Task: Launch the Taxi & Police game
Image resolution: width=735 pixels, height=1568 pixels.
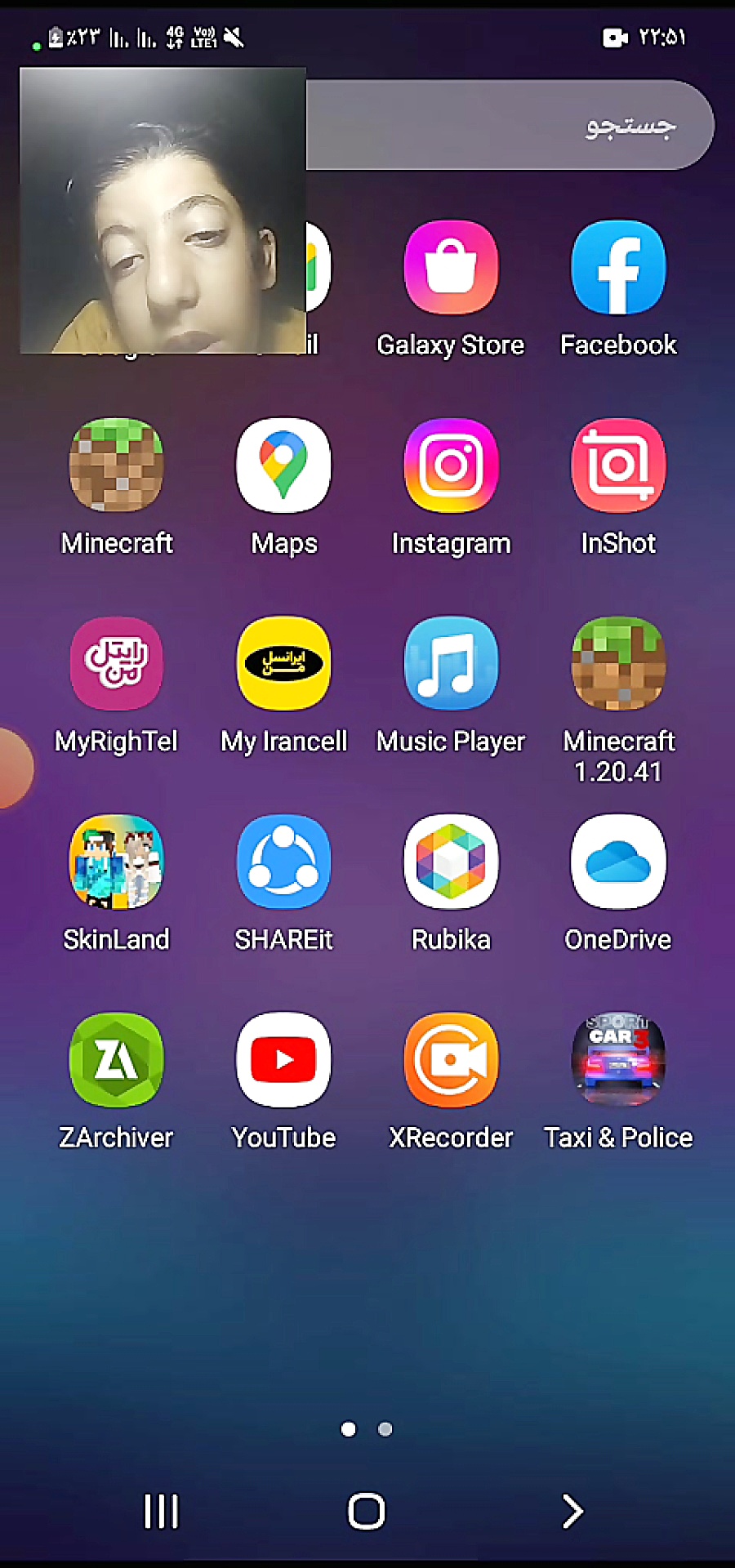Action: [x=618, y=1060]
